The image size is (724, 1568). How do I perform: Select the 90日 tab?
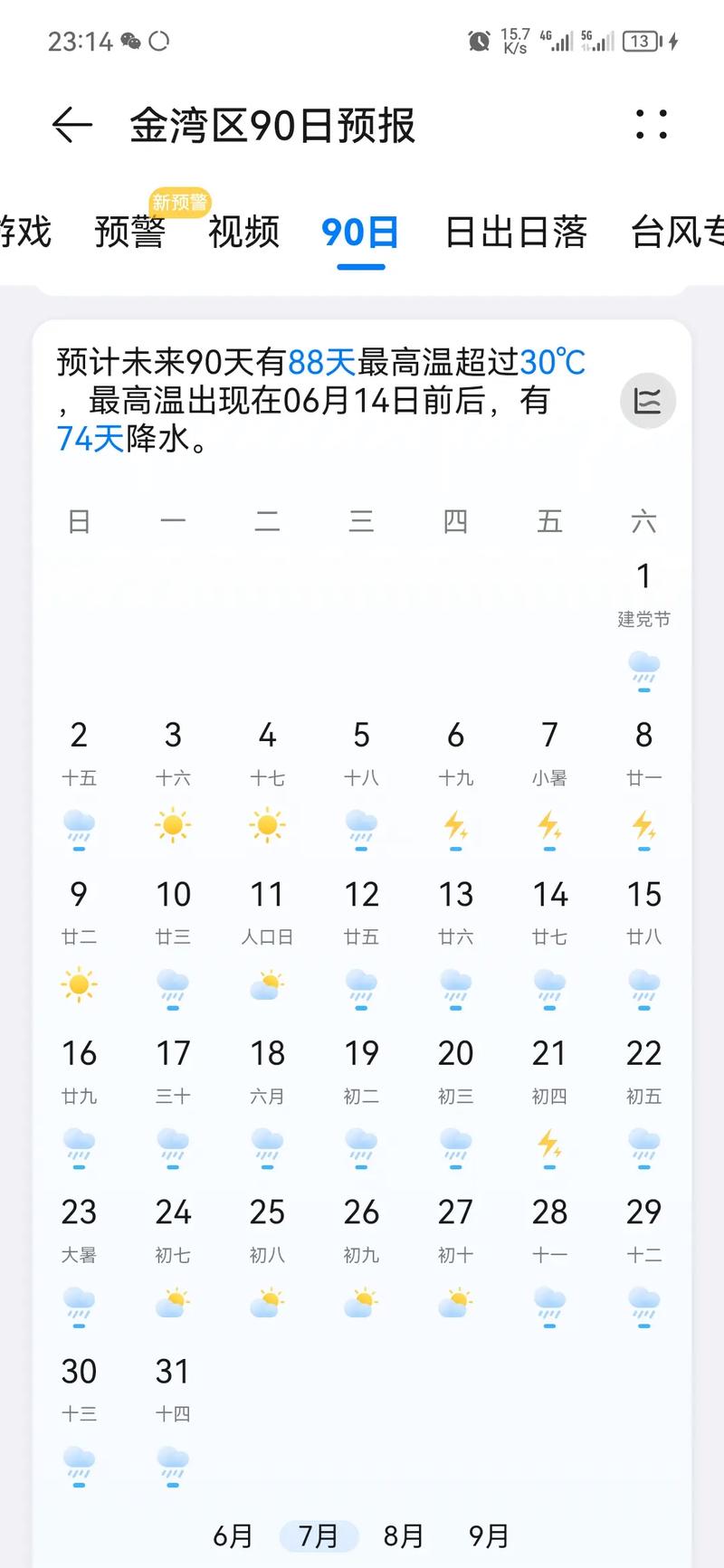tap(360, 233)
